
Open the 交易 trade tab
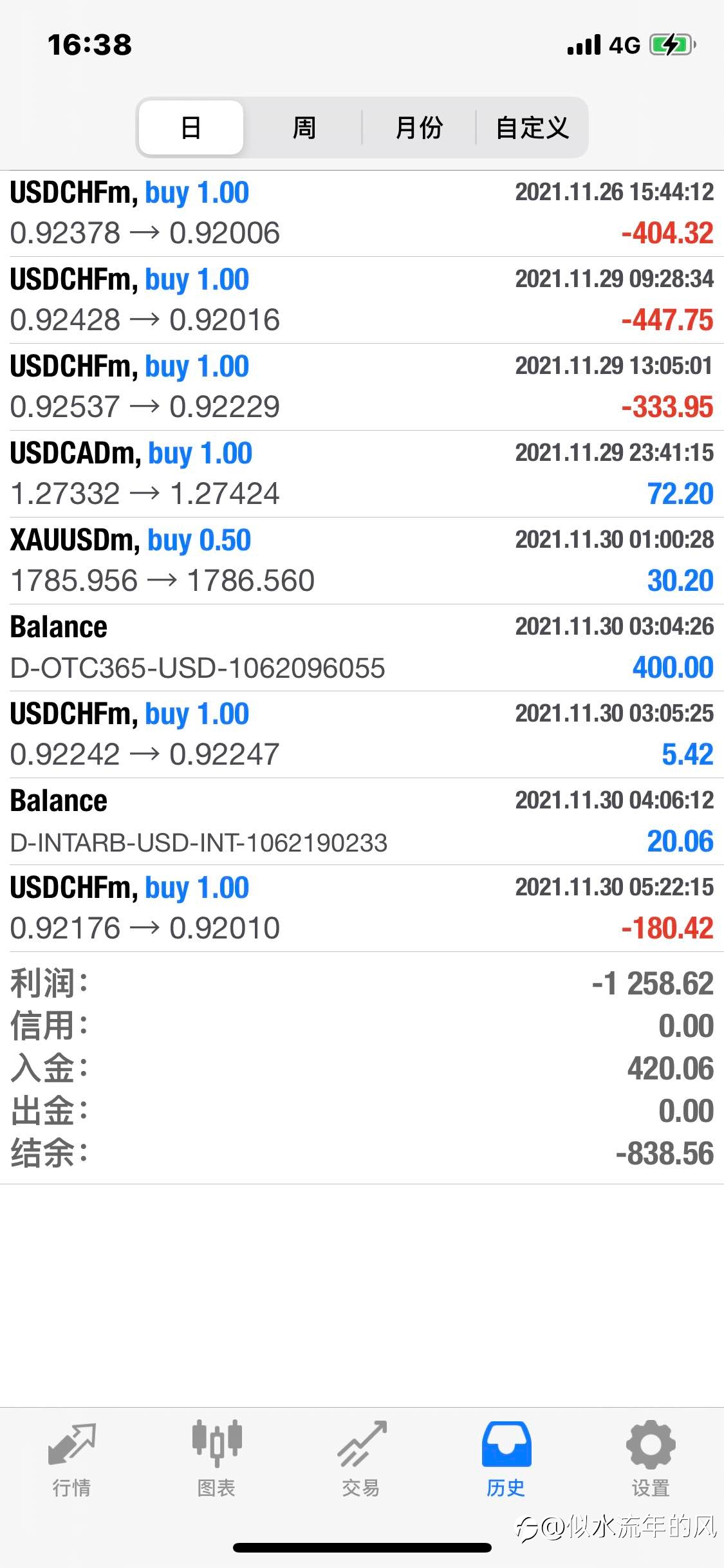[x=362, y=1460]
